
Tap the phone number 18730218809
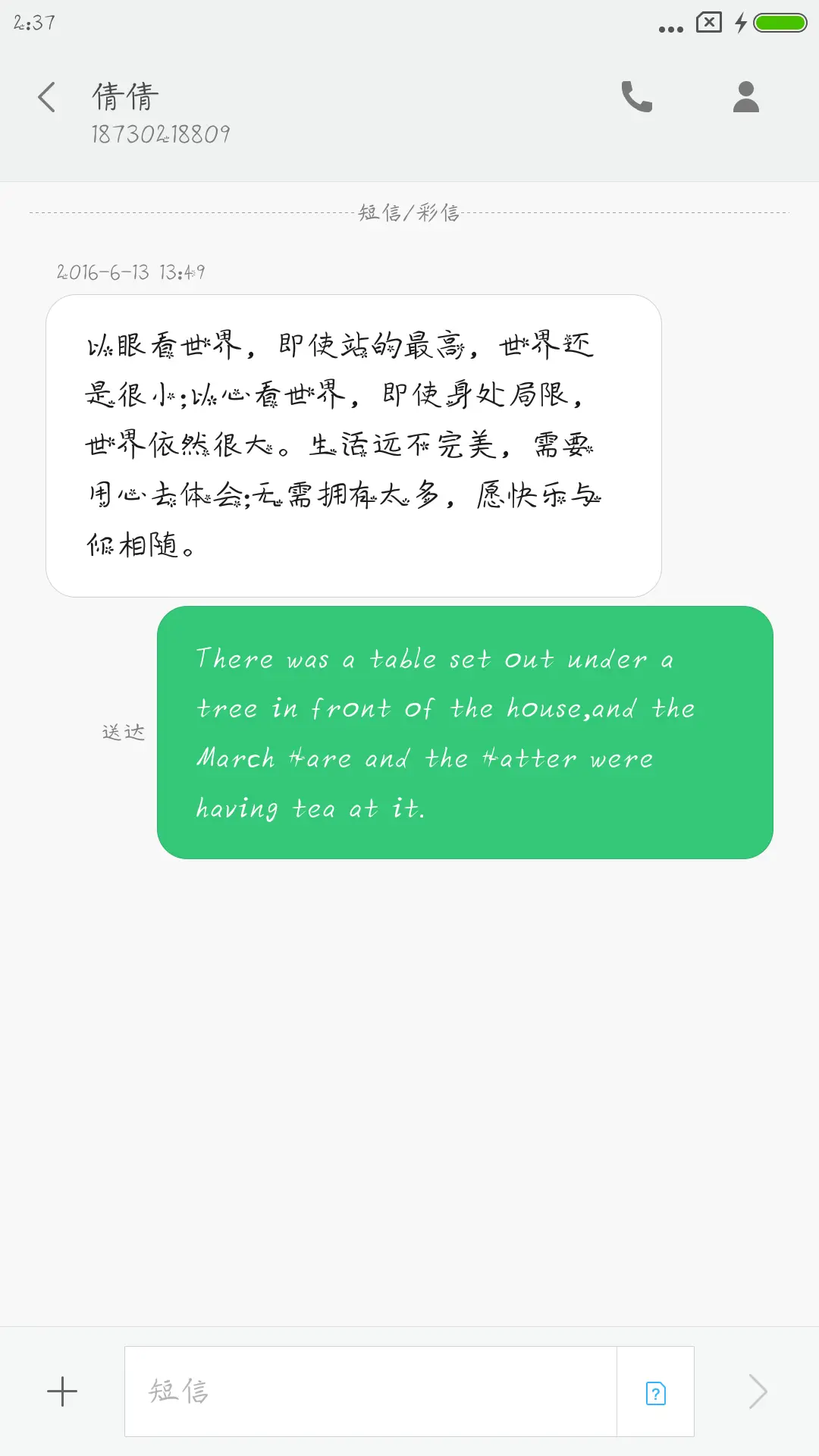[160, 133]
